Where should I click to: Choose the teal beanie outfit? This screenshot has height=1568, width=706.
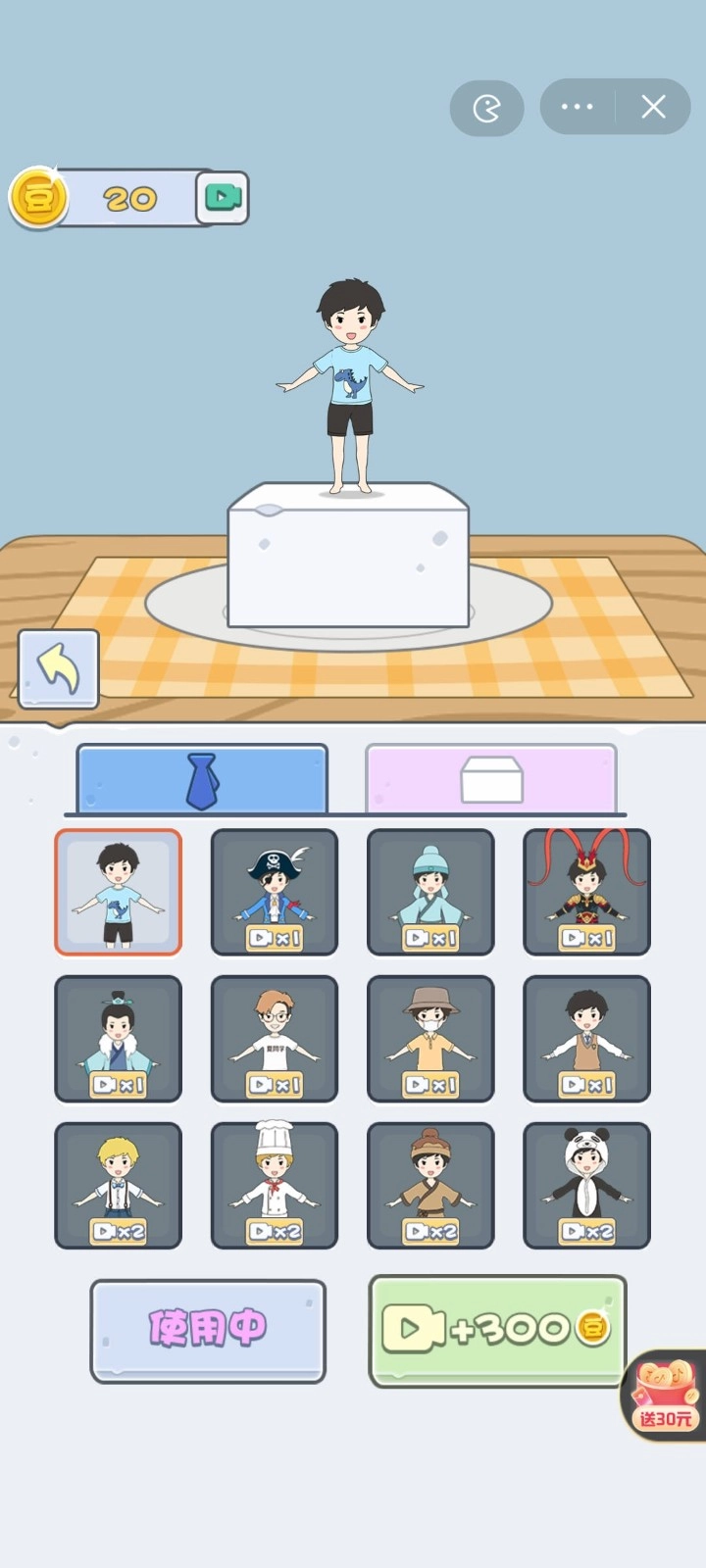(430, 892)
